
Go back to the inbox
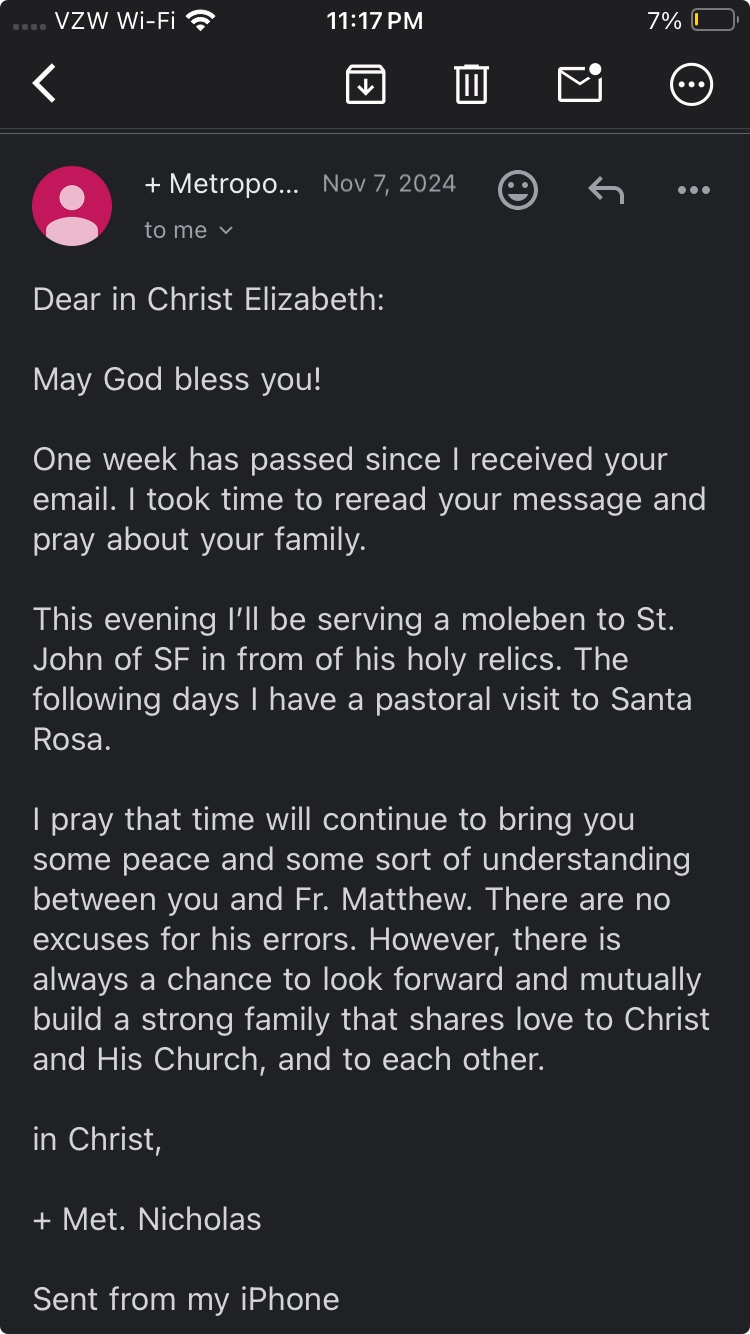click(45, 84)
